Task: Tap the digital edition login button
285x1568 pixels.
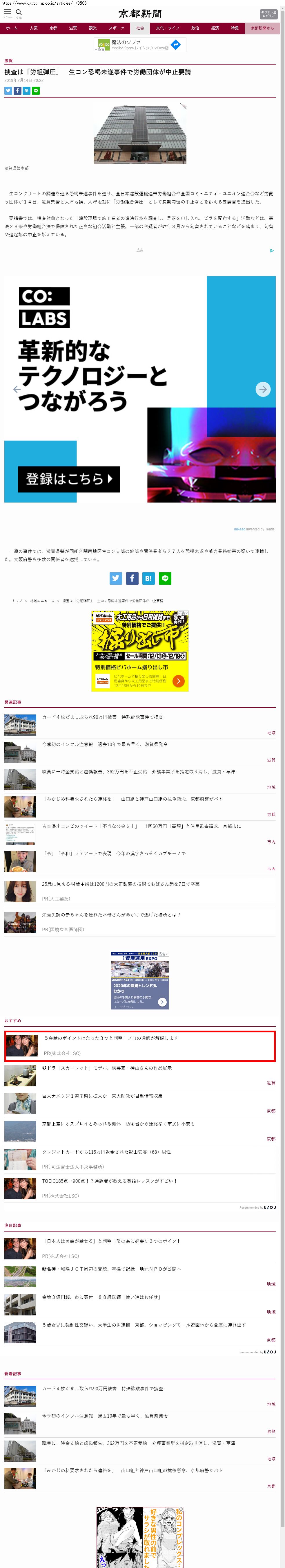Action: (268, 14)
